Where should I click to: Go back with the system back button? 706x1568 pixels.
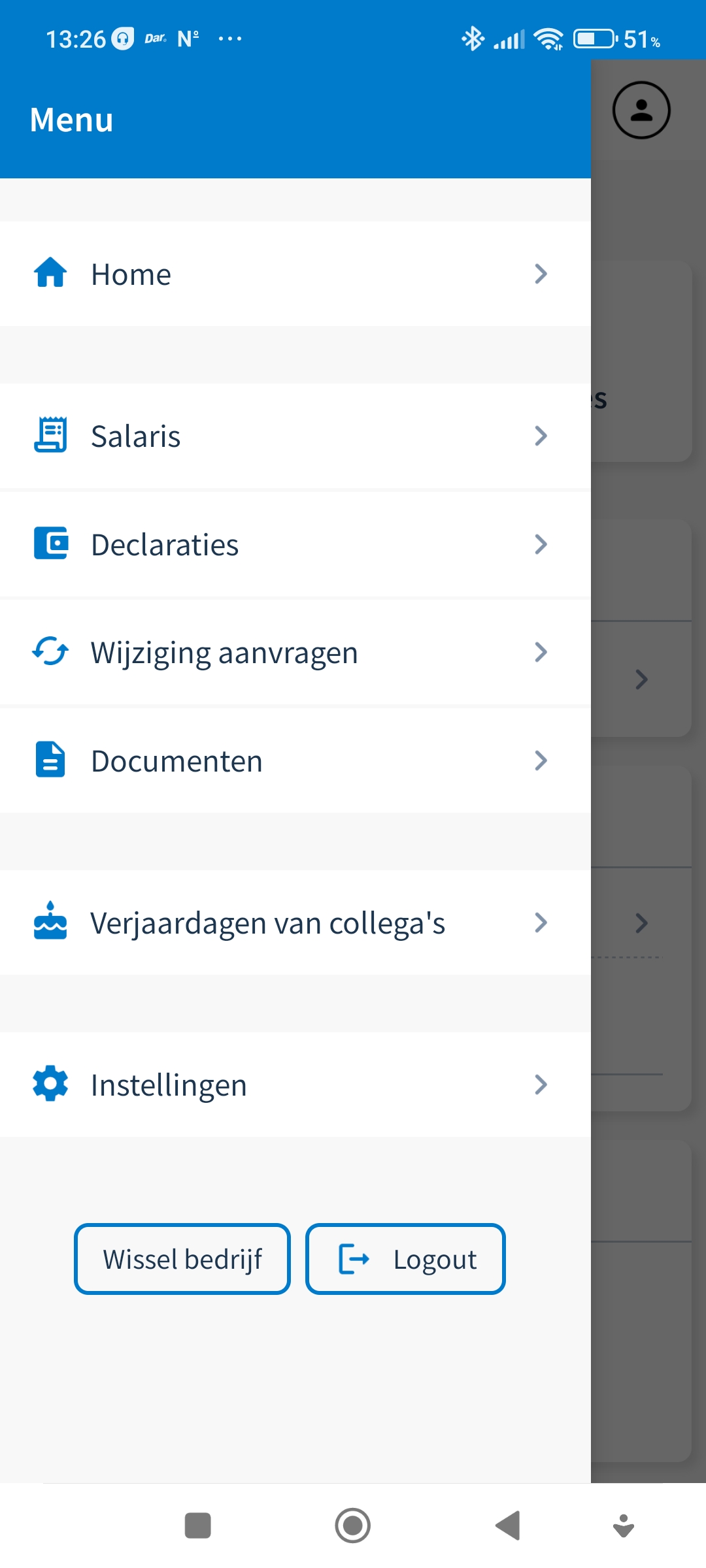tap(508, 1526)
